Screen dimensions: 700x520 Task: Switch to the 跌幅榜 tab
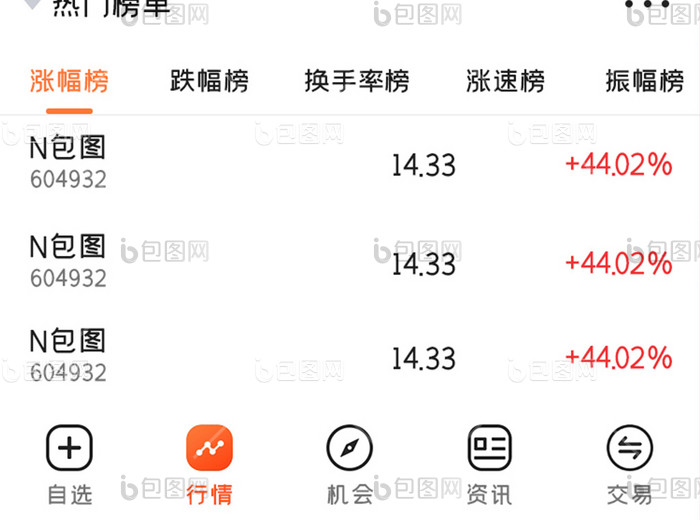point(209,81)
